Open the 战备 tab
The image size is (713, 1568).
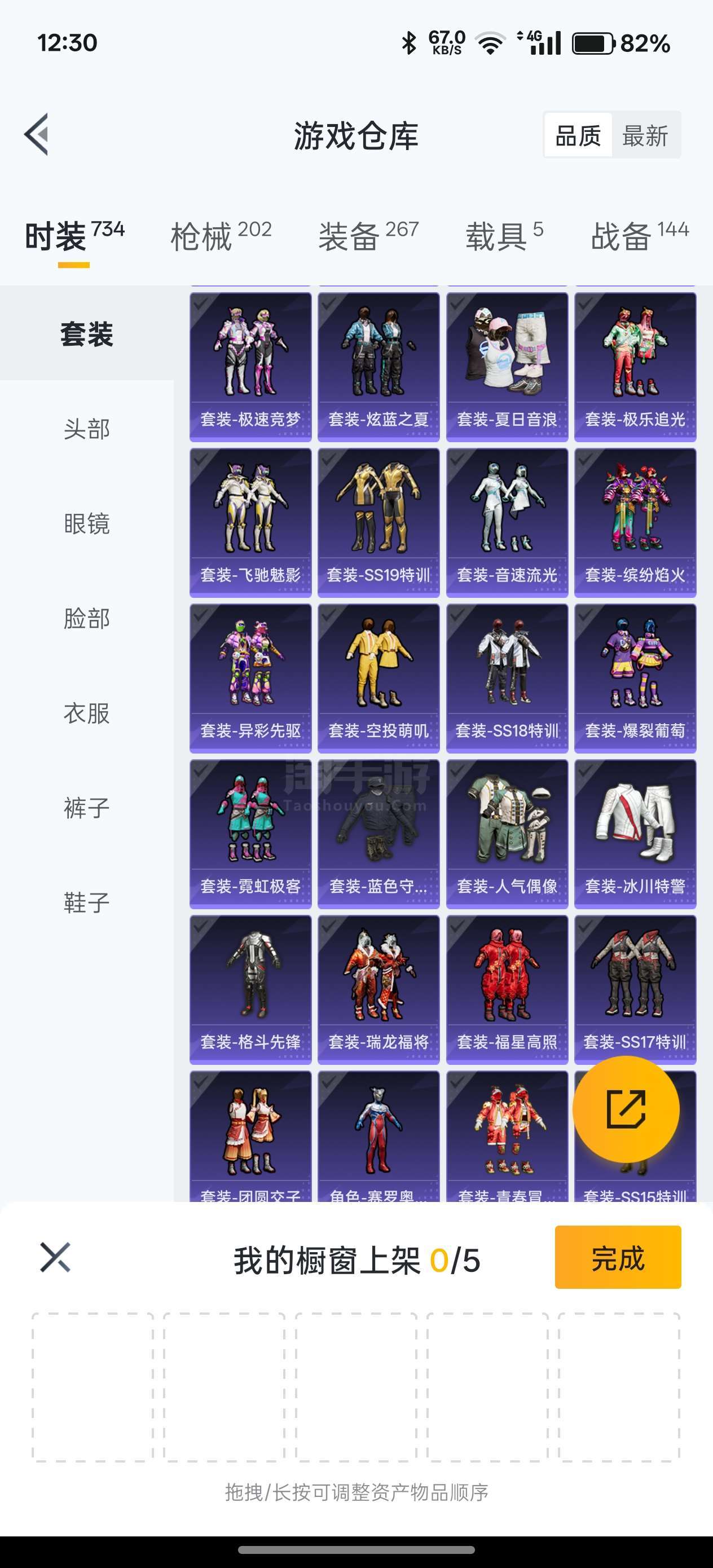click(x=639, y=236)
